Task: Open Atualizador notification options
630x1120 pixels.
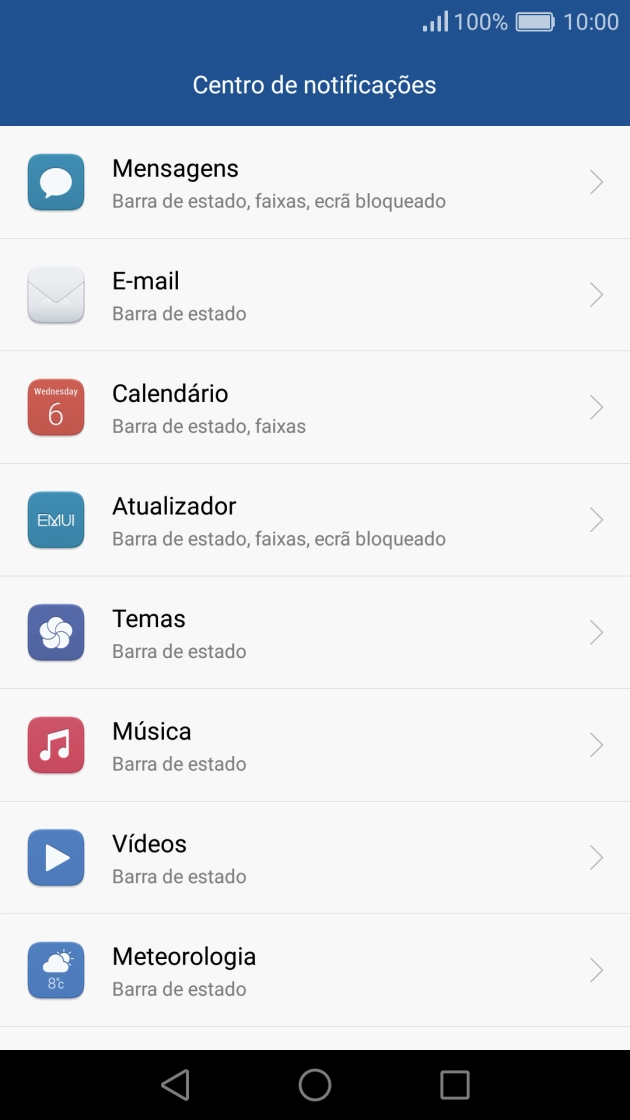Action: coord(315,520)
